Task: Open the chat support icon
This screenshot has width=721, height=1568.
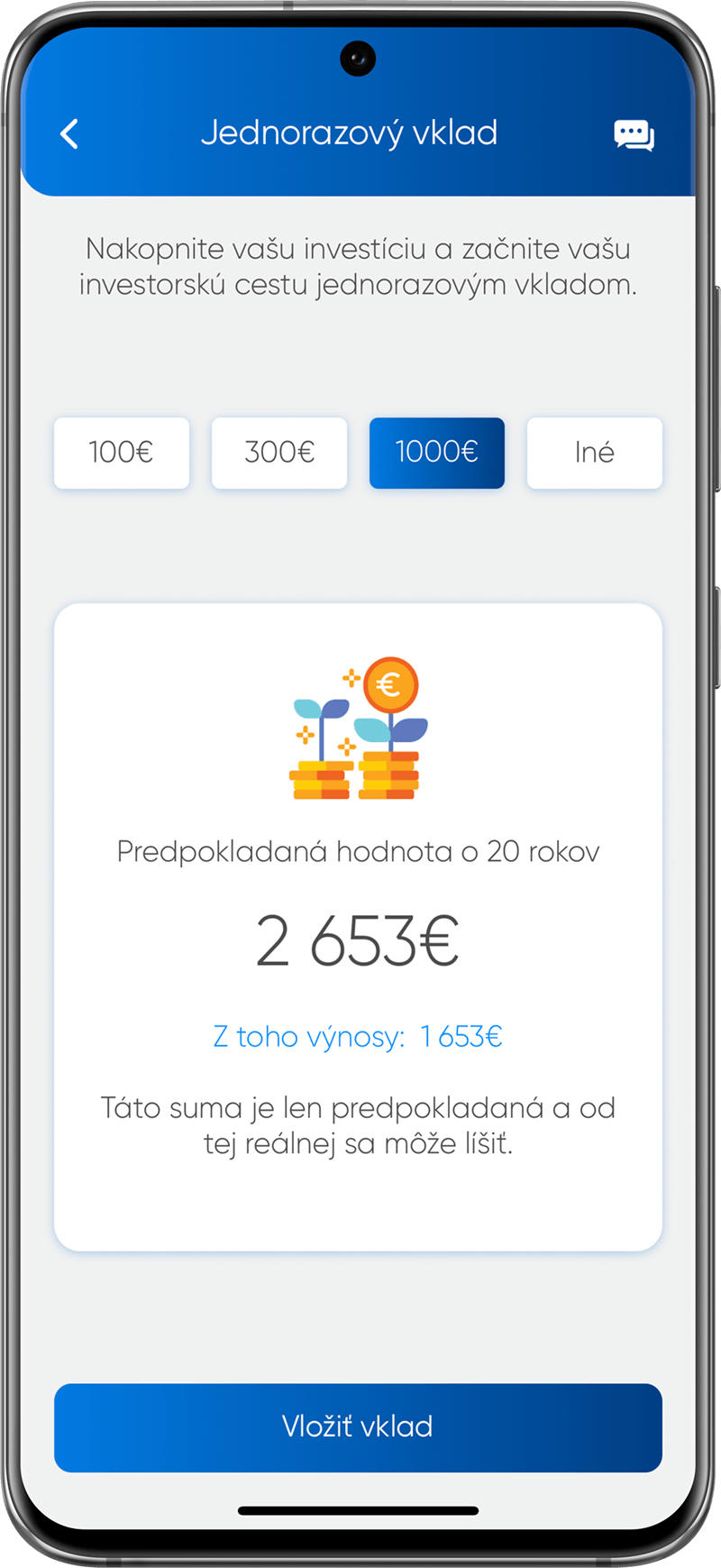Action: coord(634,134)
